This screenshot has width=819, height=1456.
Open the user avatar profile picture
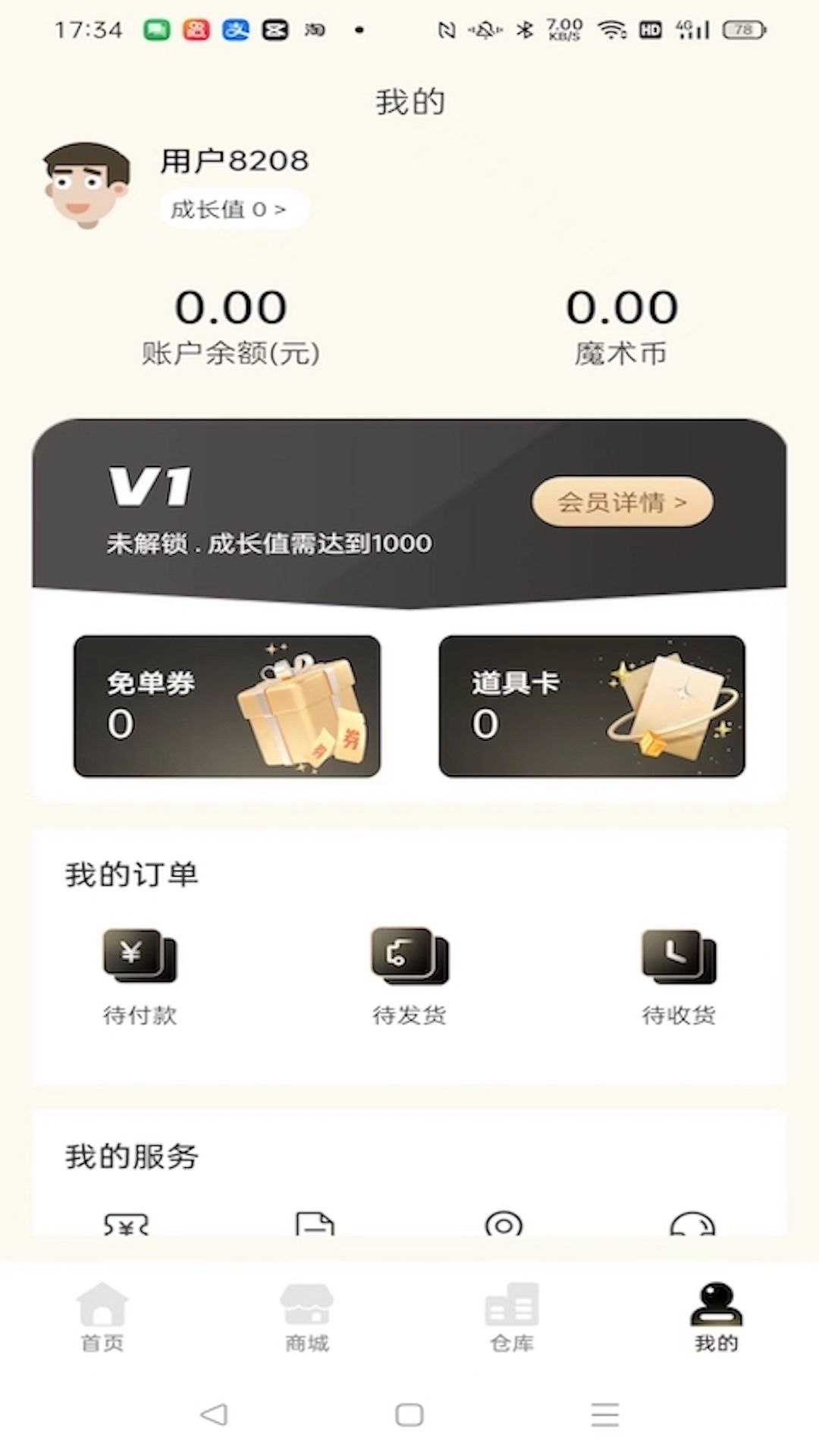point(86,185)
